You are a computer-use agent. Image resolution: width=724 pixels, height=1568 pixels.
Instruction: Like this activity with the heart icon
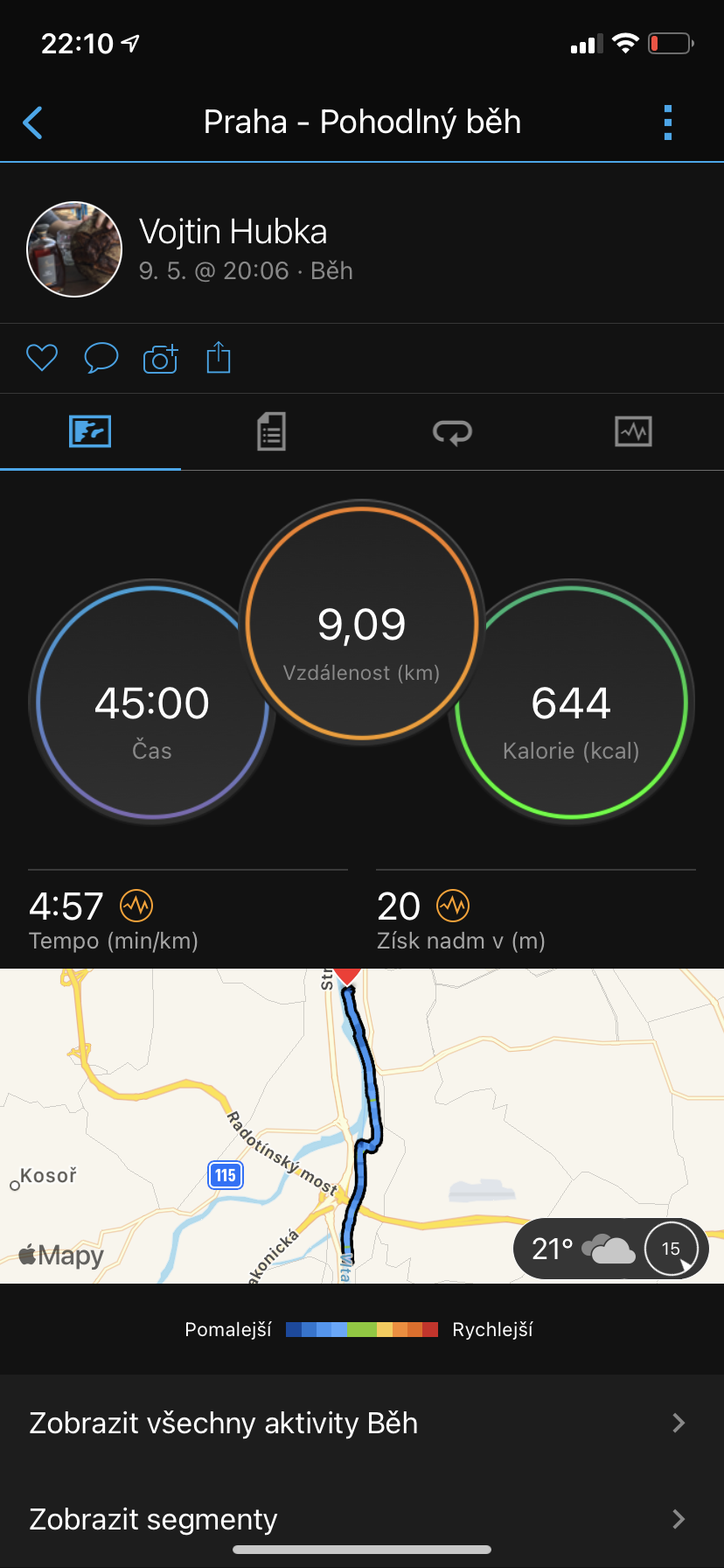[42, 358]
